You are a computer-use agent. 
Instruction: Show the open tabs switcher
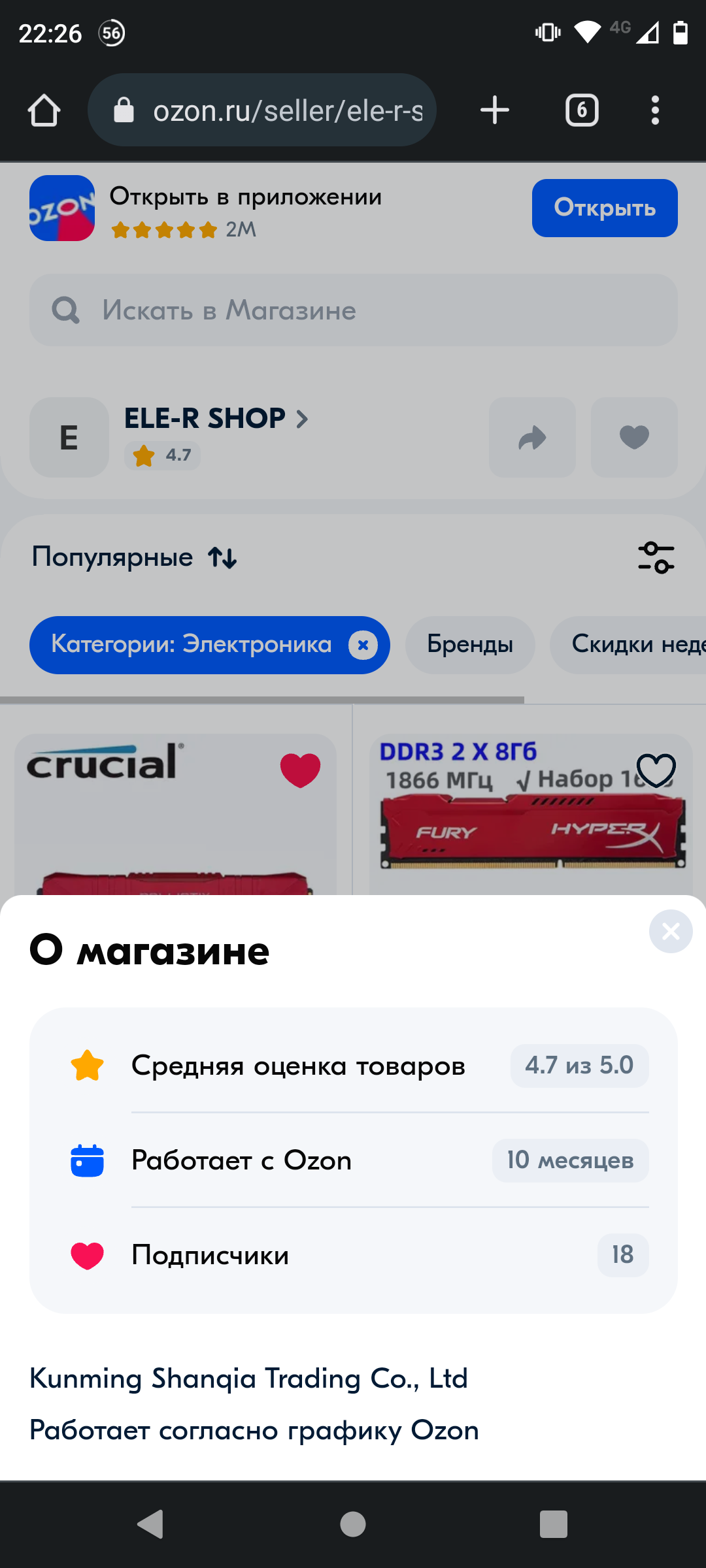[582, 110]
